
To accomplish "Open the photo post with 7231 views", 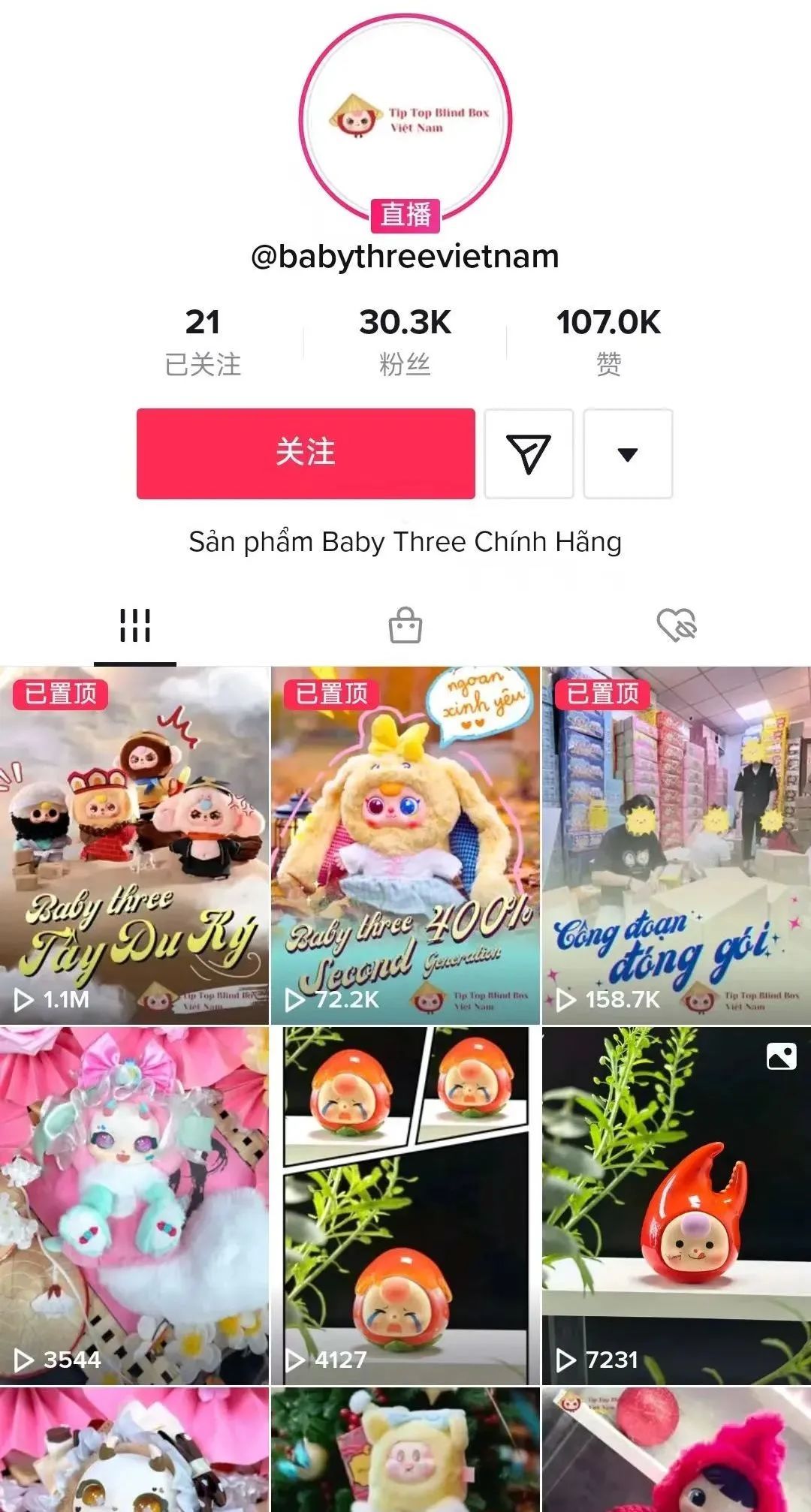I will pyautogui.click(x=676, y=1206).
